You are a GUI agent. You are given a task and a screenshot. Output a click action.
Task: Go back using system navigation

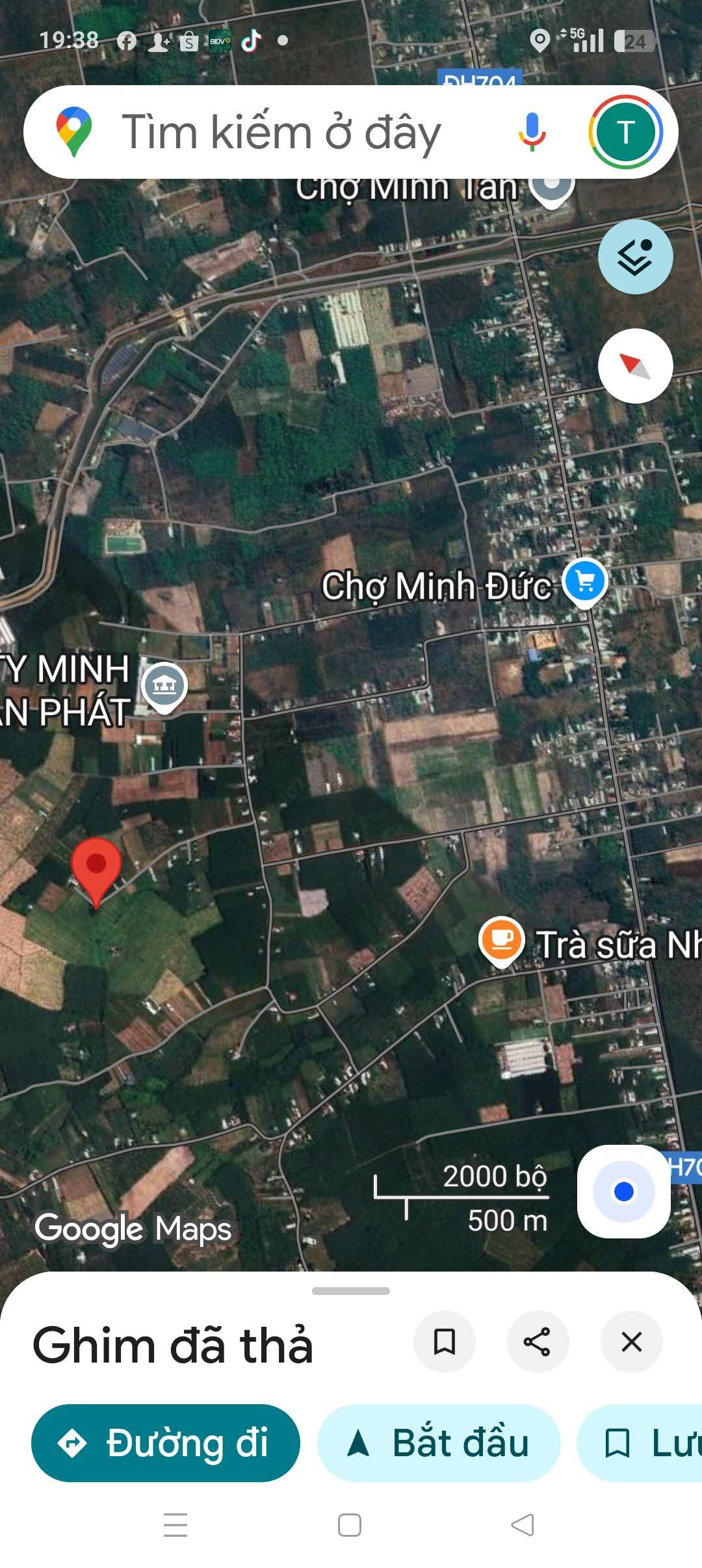pos(523,1525)
